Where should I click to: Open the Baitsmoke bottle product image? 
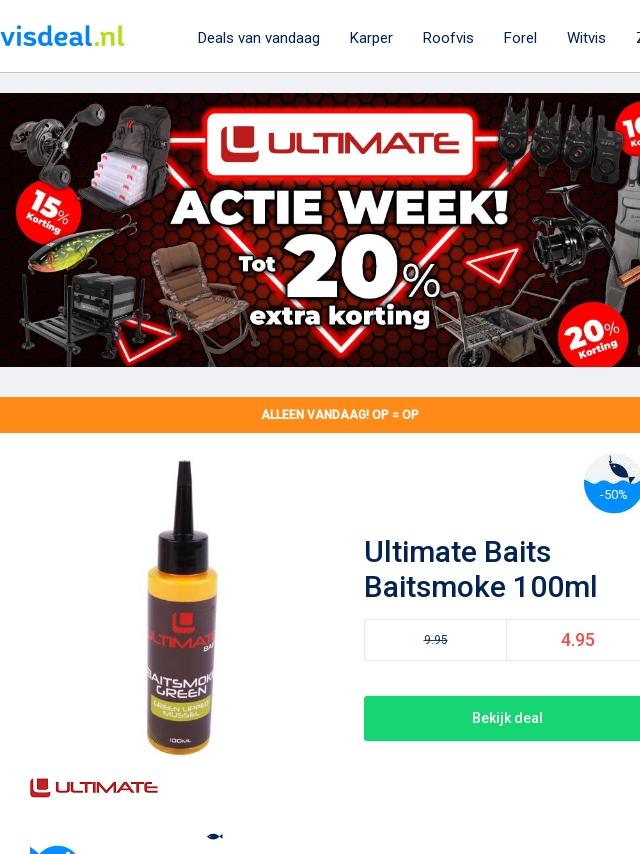(x=182, y=607)
